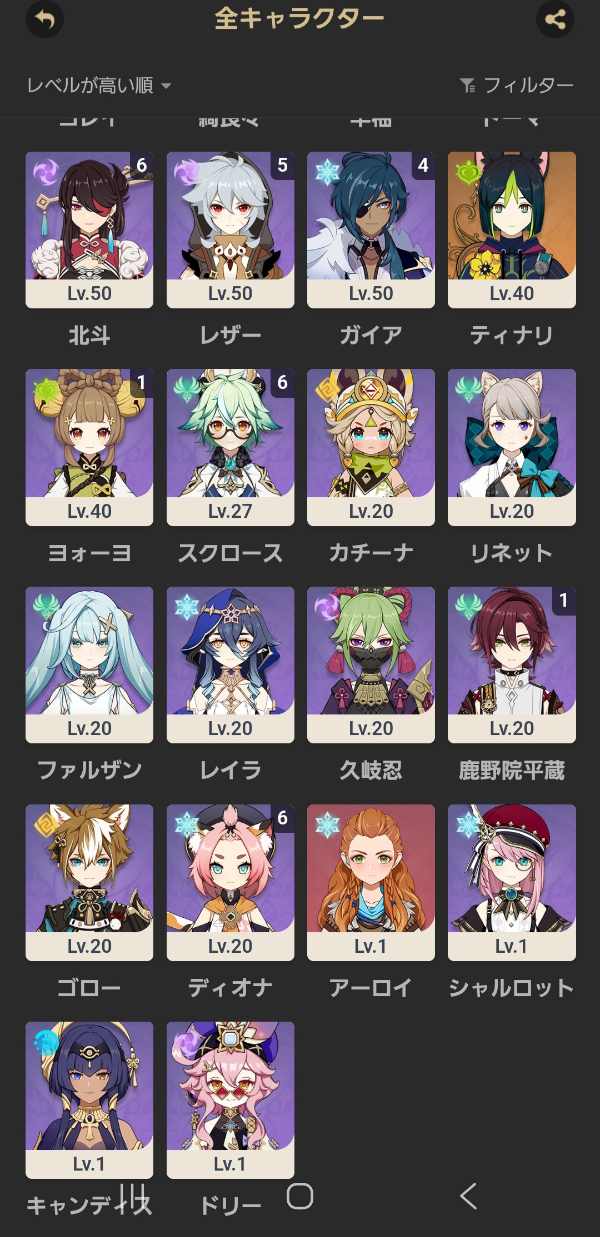Screen dimensions: 600x1237
Task: View 久岐忍 character details
Action: coord(371,664)
